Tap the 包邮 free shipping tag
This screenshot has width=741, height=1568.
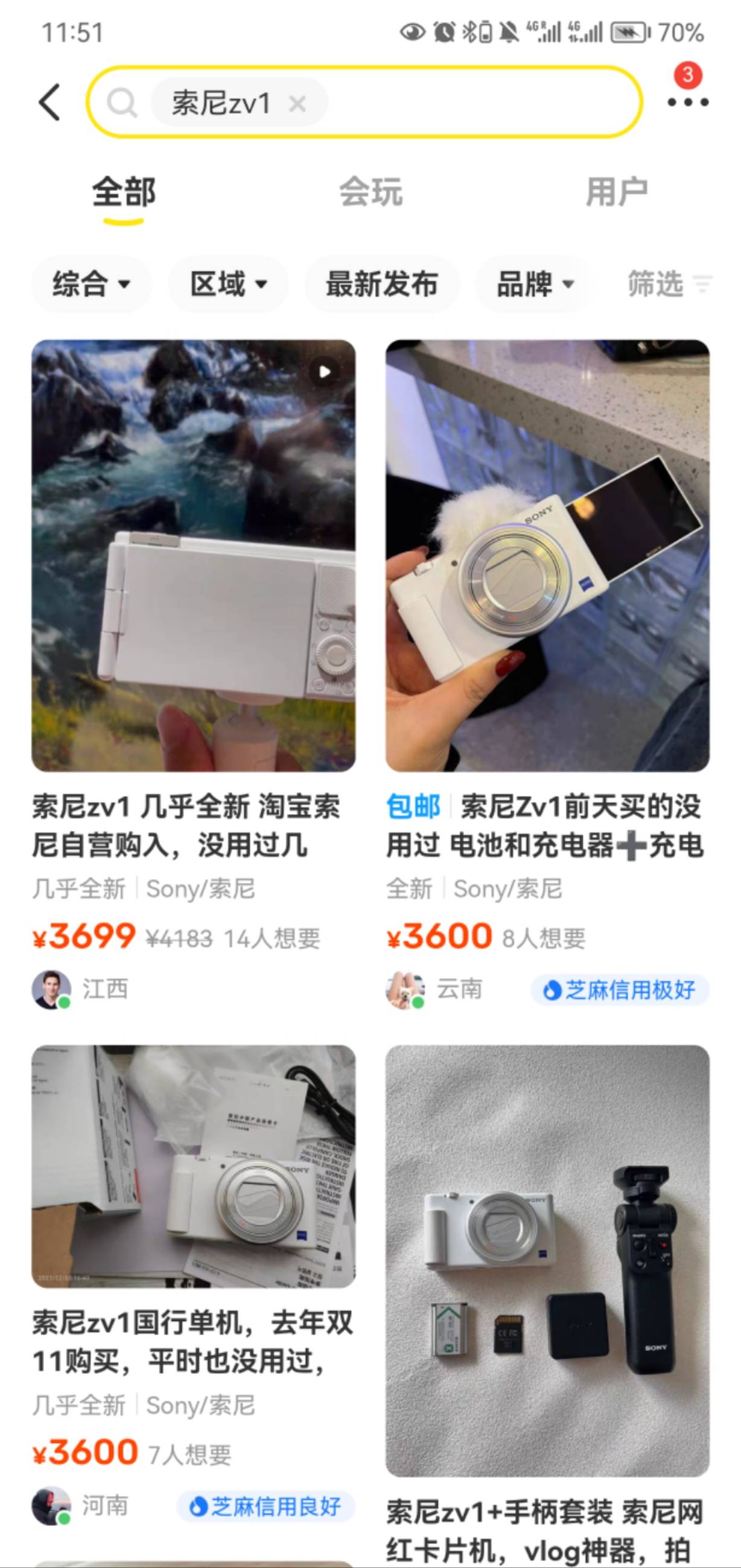(415, 806)
